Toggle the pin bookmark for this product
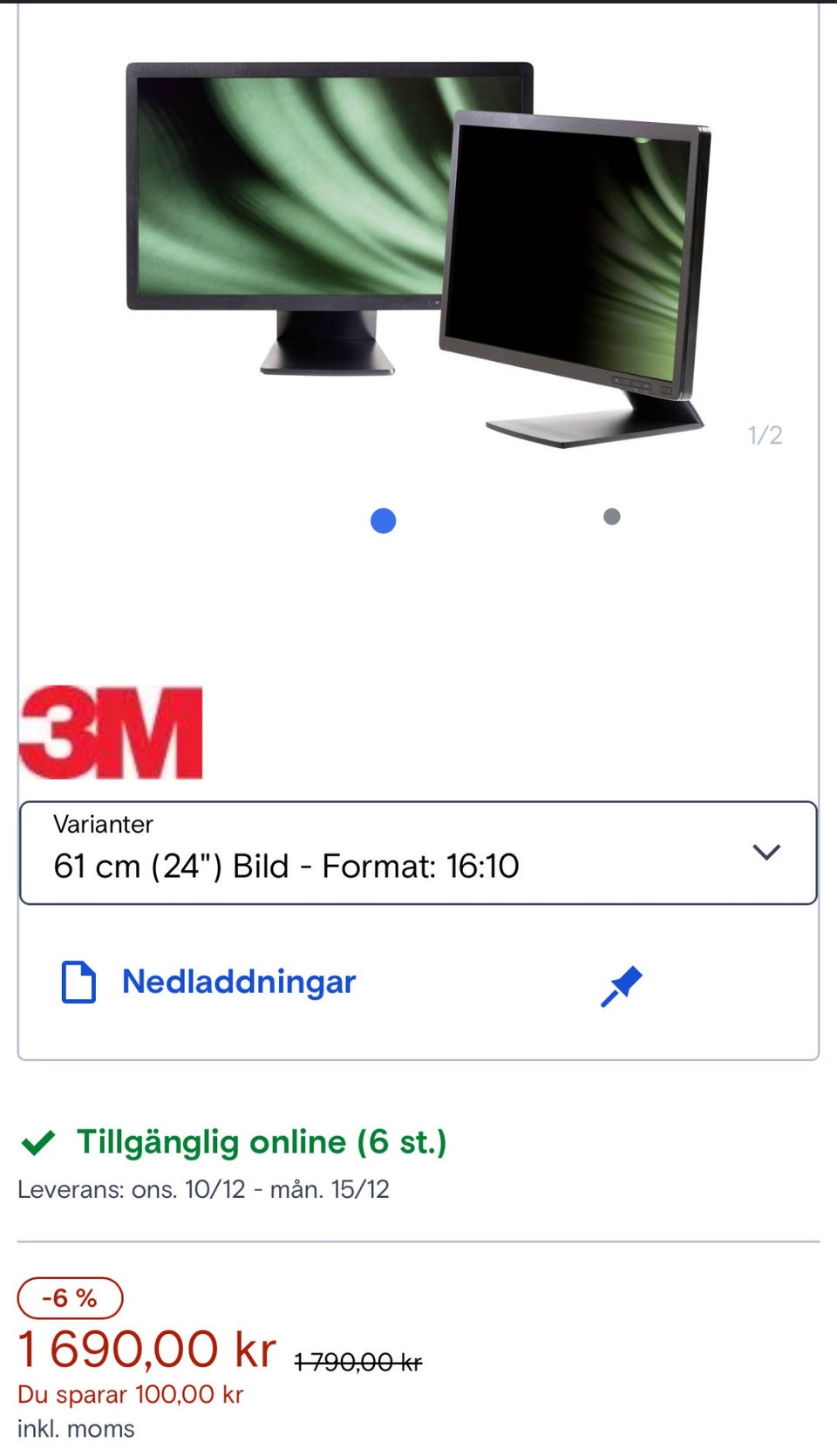837x1456 pixels. (x=622, y=983)
